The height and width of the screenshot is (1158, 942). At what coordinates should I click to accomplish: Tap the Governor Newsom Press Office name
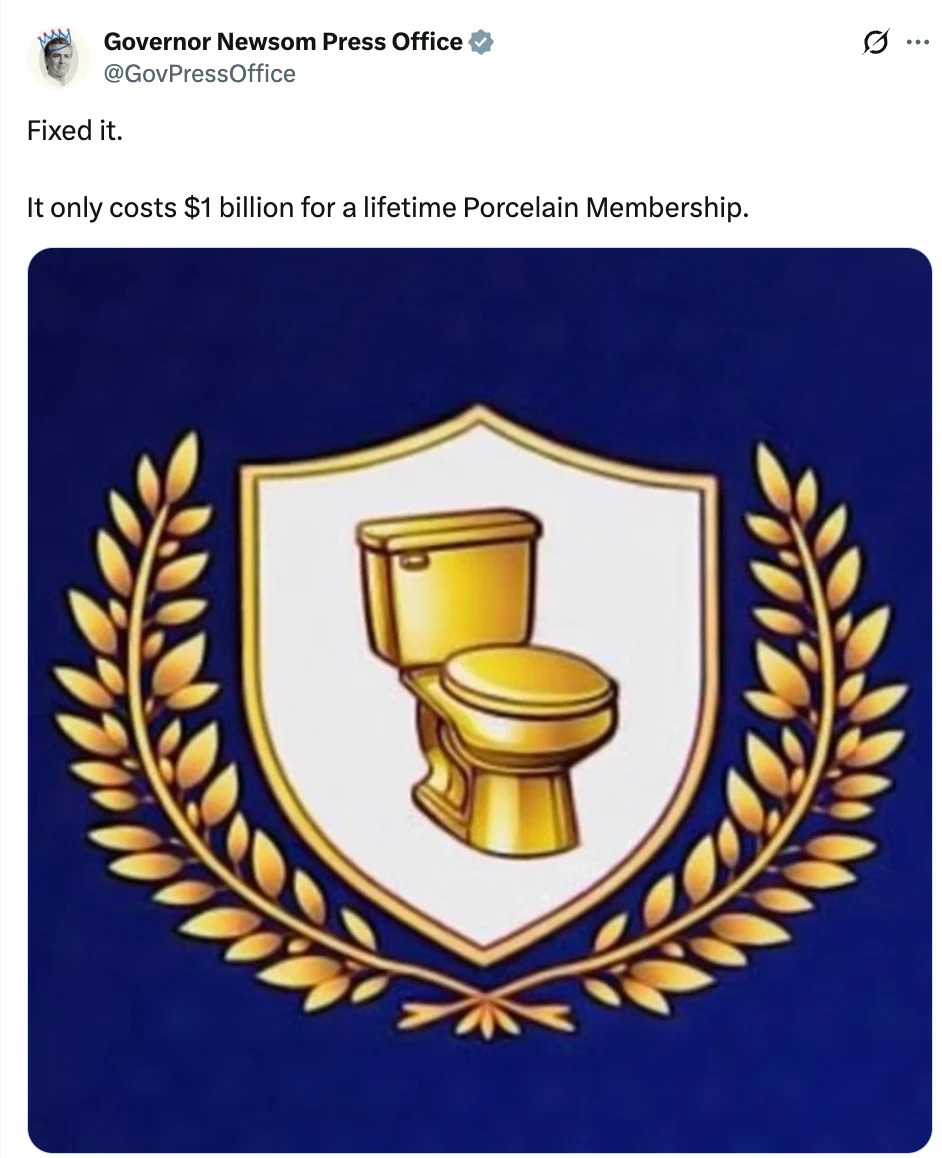[283, 42]
